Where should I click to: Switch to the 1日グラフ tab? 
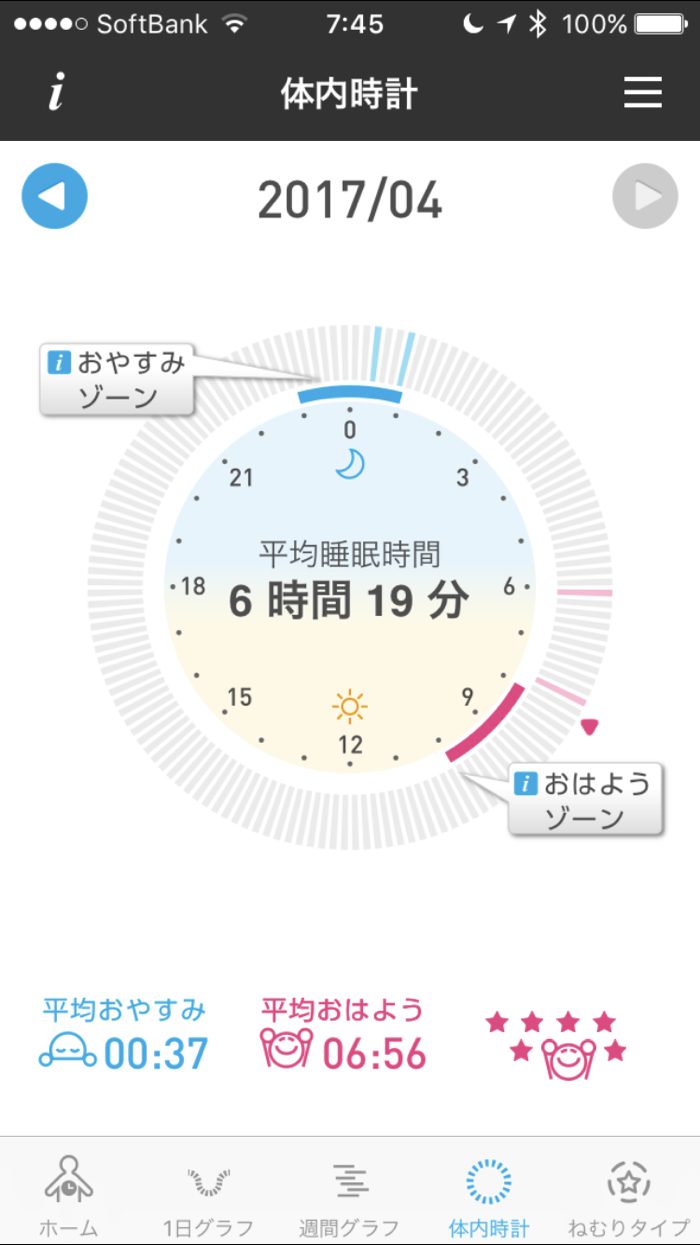(208, 1195)
